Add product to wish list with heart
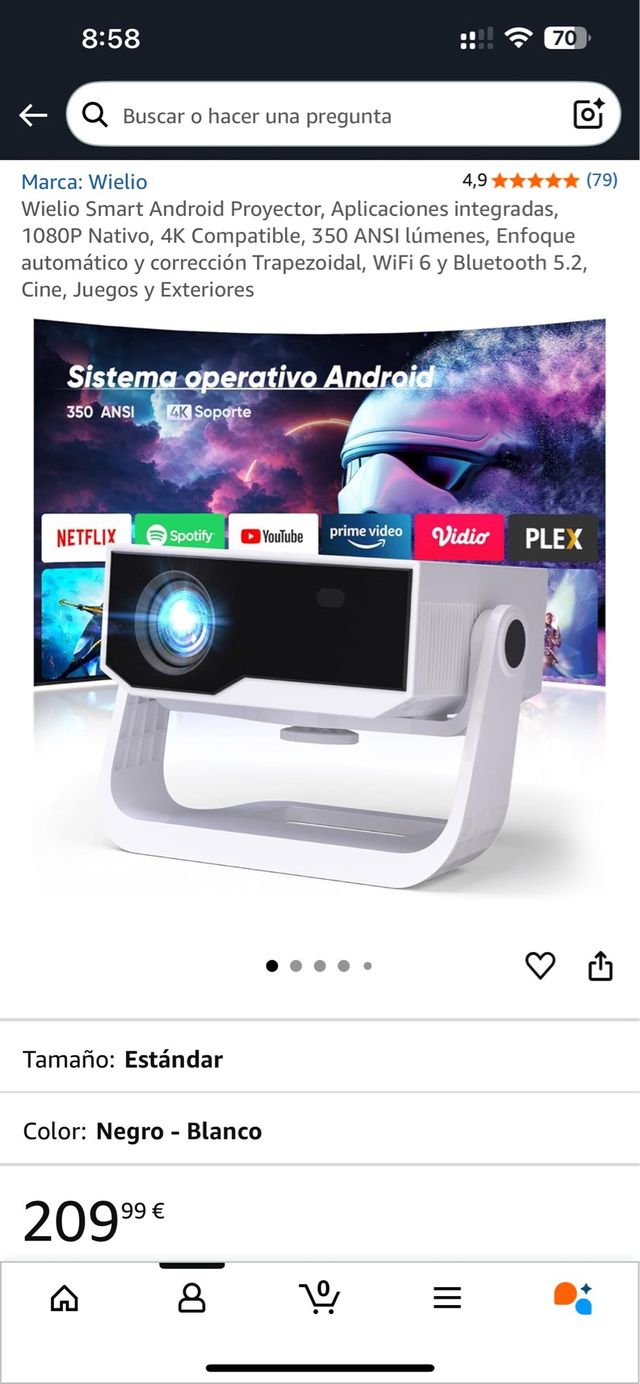Viewport: 640px width, 1384px height. point(540,965)
